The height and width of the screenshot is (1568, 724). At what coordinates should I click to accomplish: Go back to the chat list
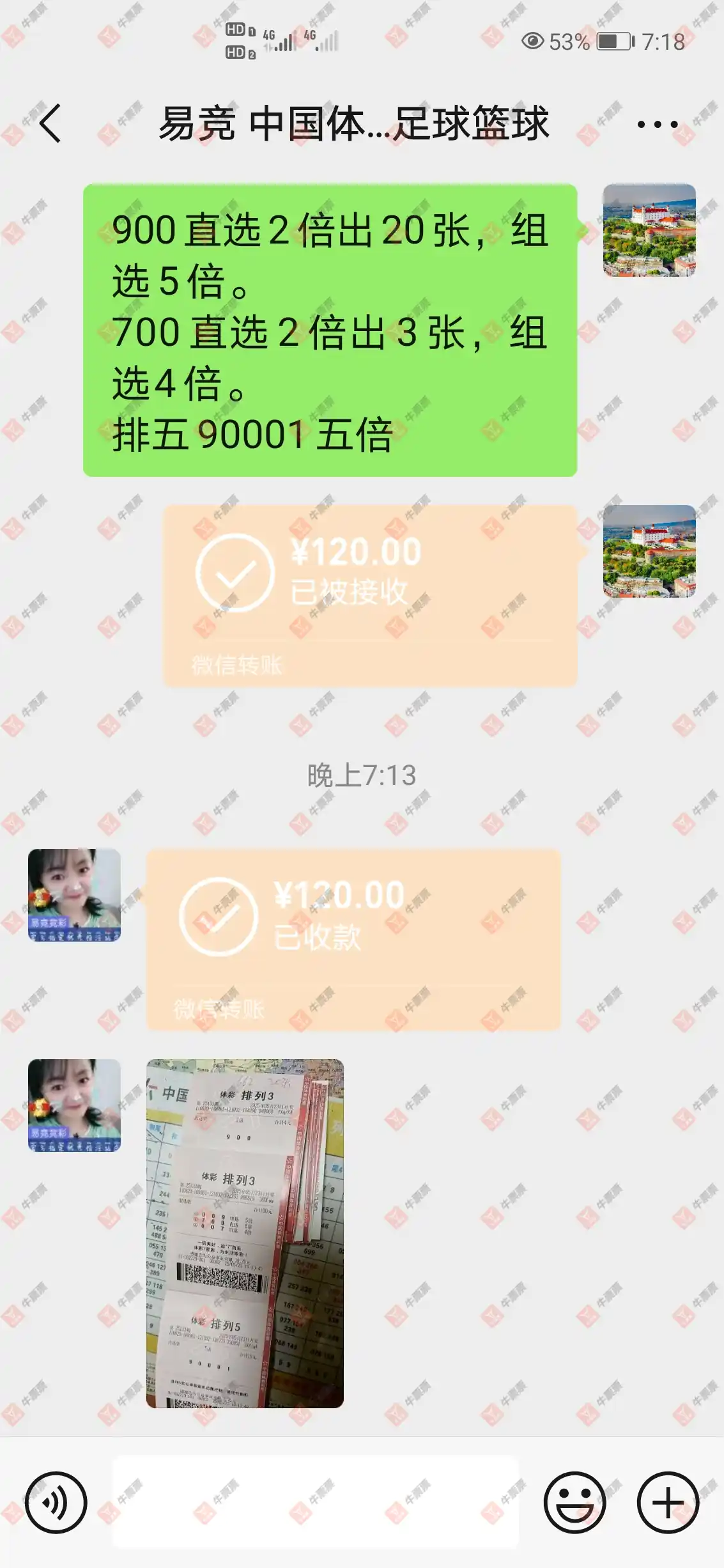[x=51, y=123]
